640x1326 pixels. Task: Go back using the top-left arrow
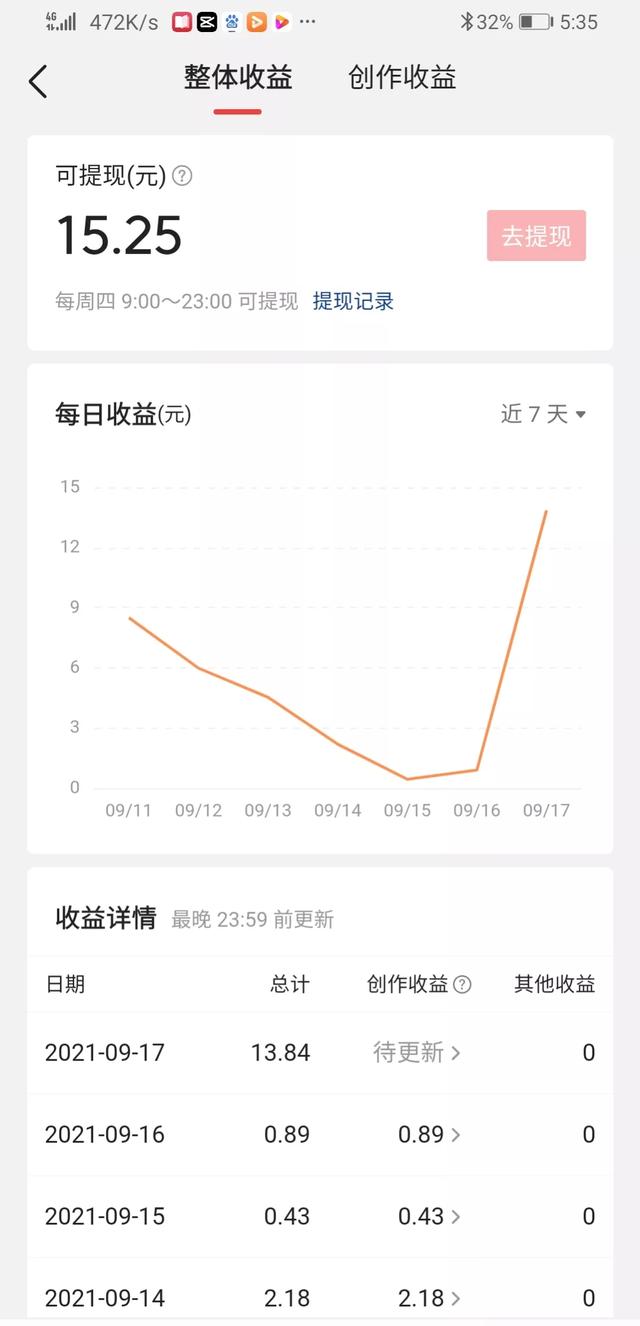pos(38,81)
